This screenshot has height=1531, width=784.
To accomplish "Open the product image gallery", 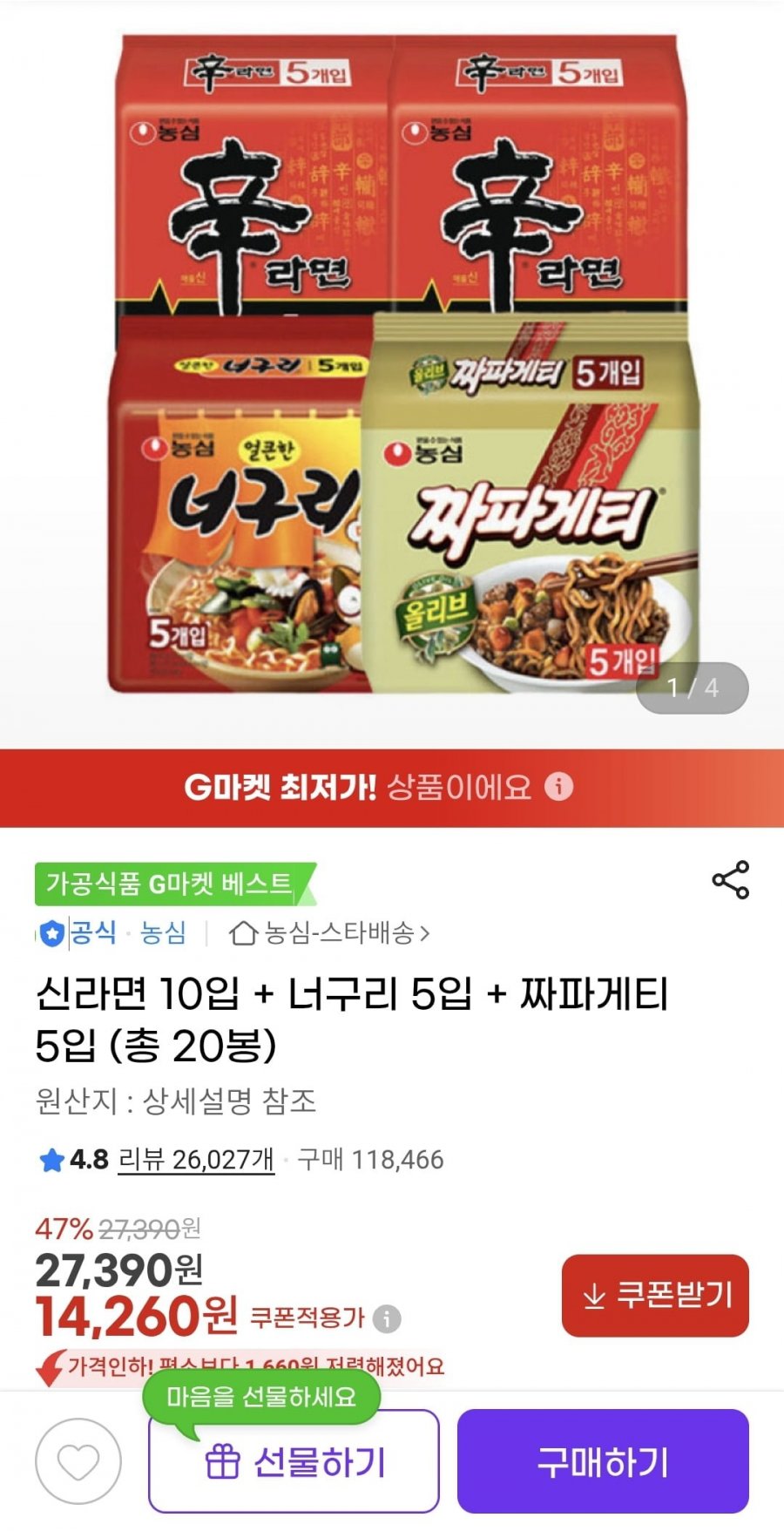I will tap(392, 366).
